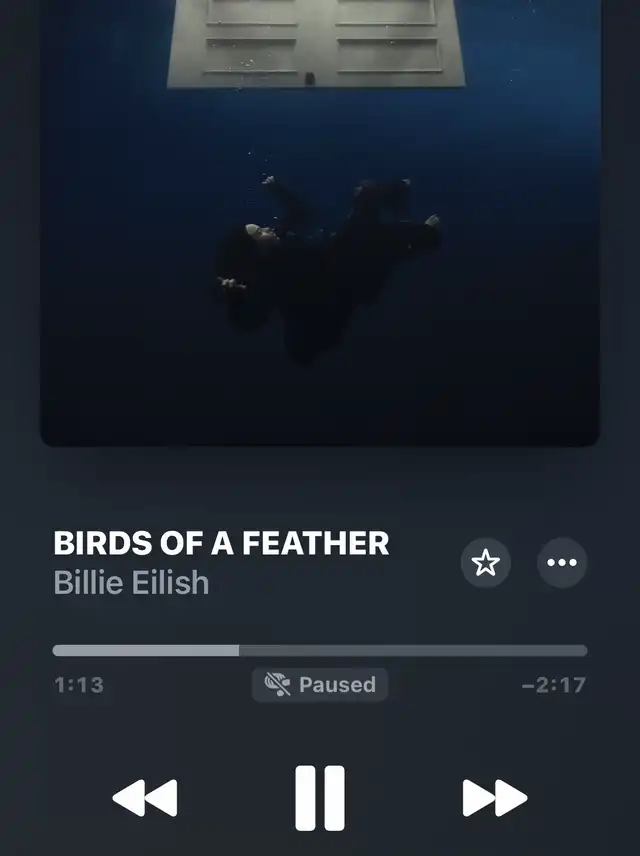Screen dimensions: 640x856
Task: Skip back to the previous track
Action: point(145,798)
